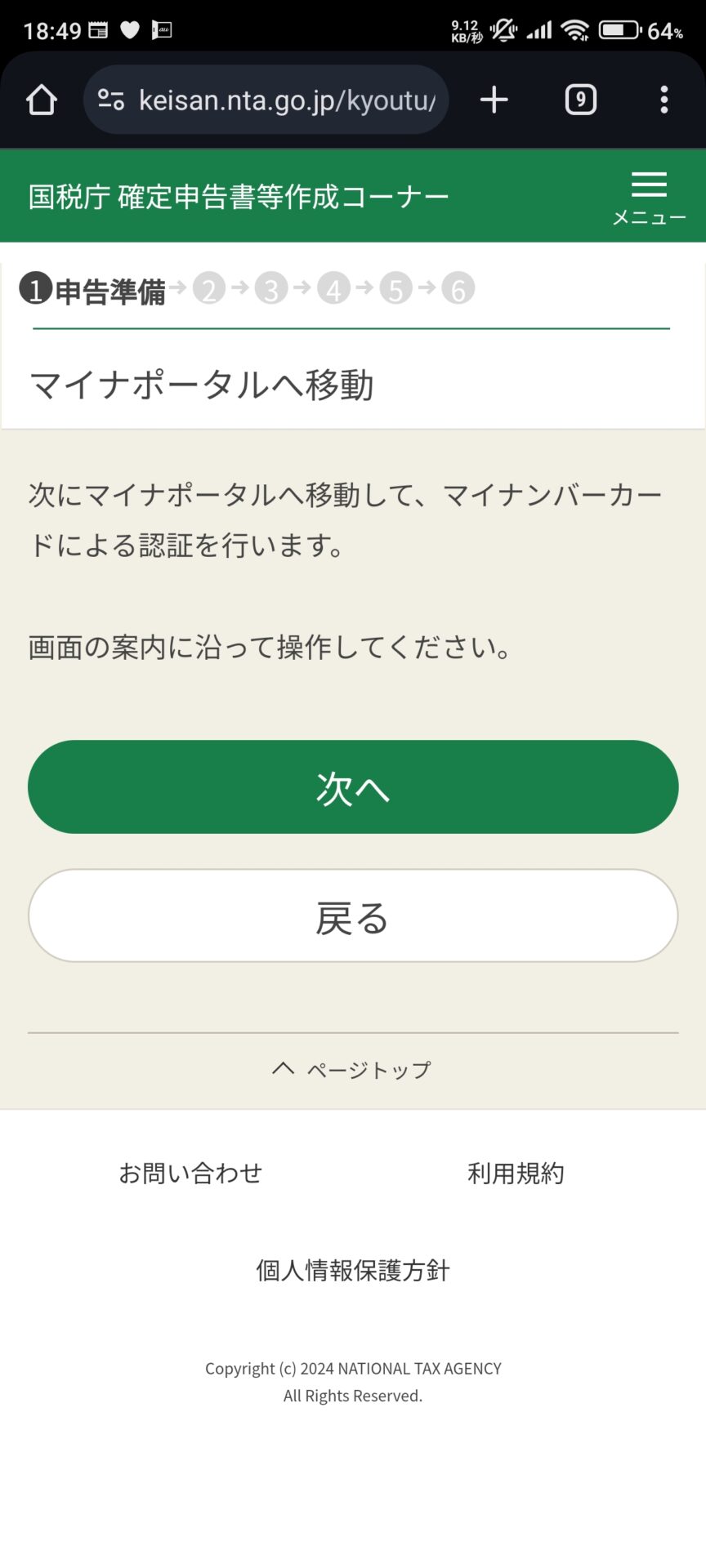Open a new browser tab

pos(494,100)
